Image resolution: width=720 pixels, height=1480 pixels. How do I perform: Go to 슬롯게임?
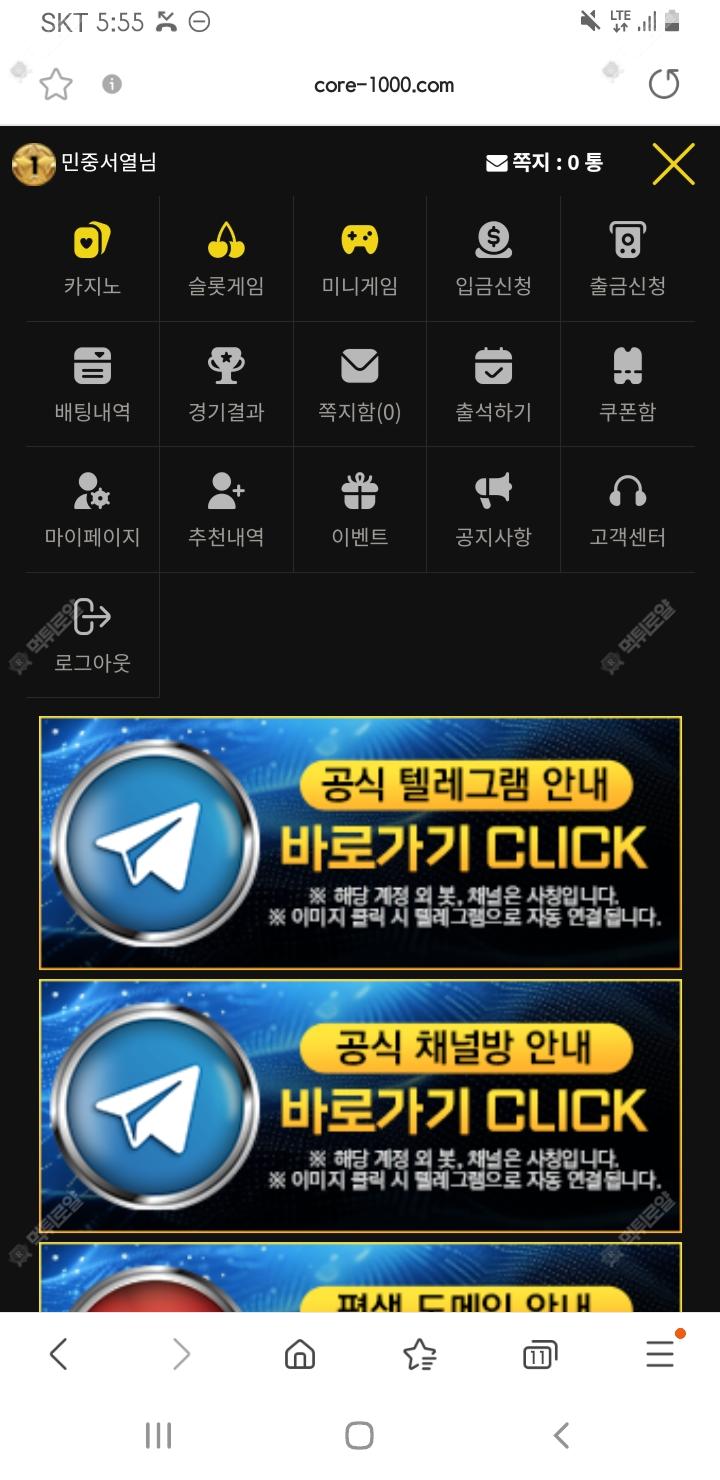[226, 258]
